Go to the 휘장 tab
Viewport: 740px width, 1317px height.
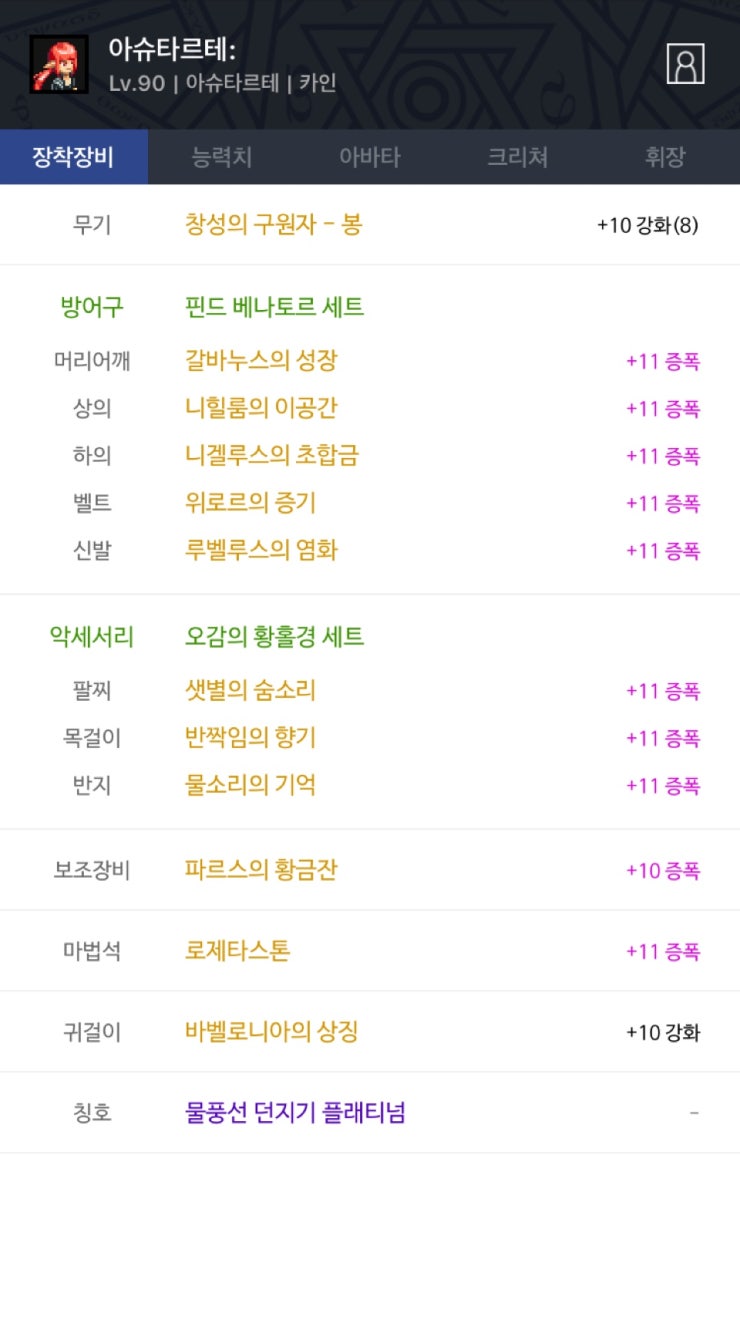[x=666, y=157]
